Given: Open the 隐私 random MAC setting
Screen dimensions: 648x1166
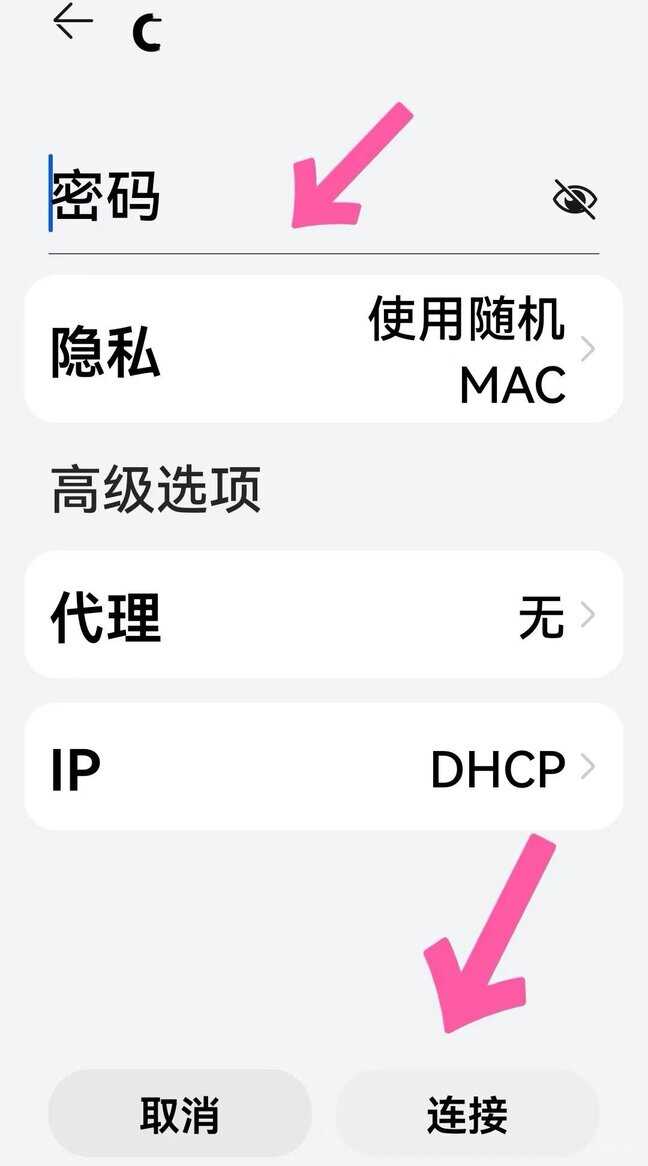Looking at the screenshot, I should pos(323,349).
